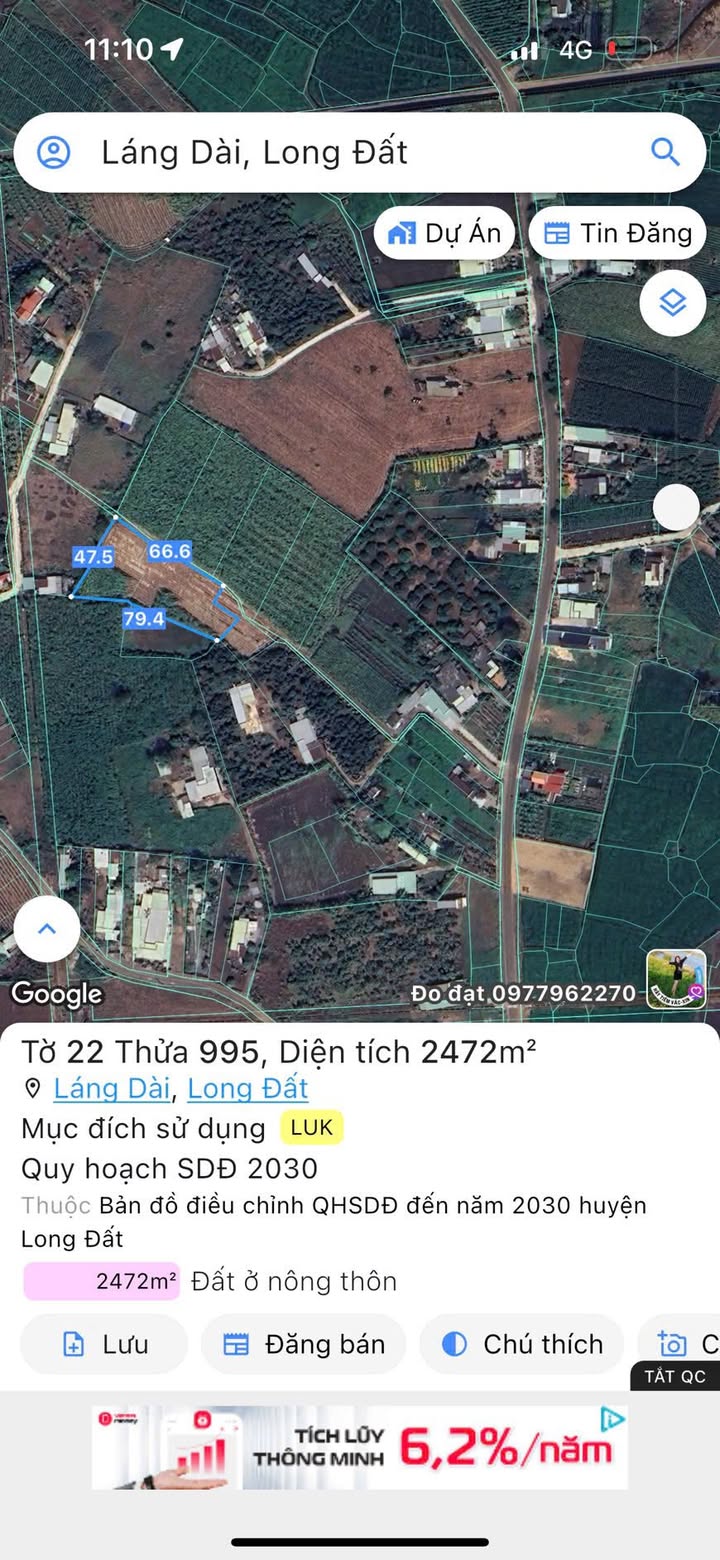Follow the Long Đất link

click(248, 1088)
